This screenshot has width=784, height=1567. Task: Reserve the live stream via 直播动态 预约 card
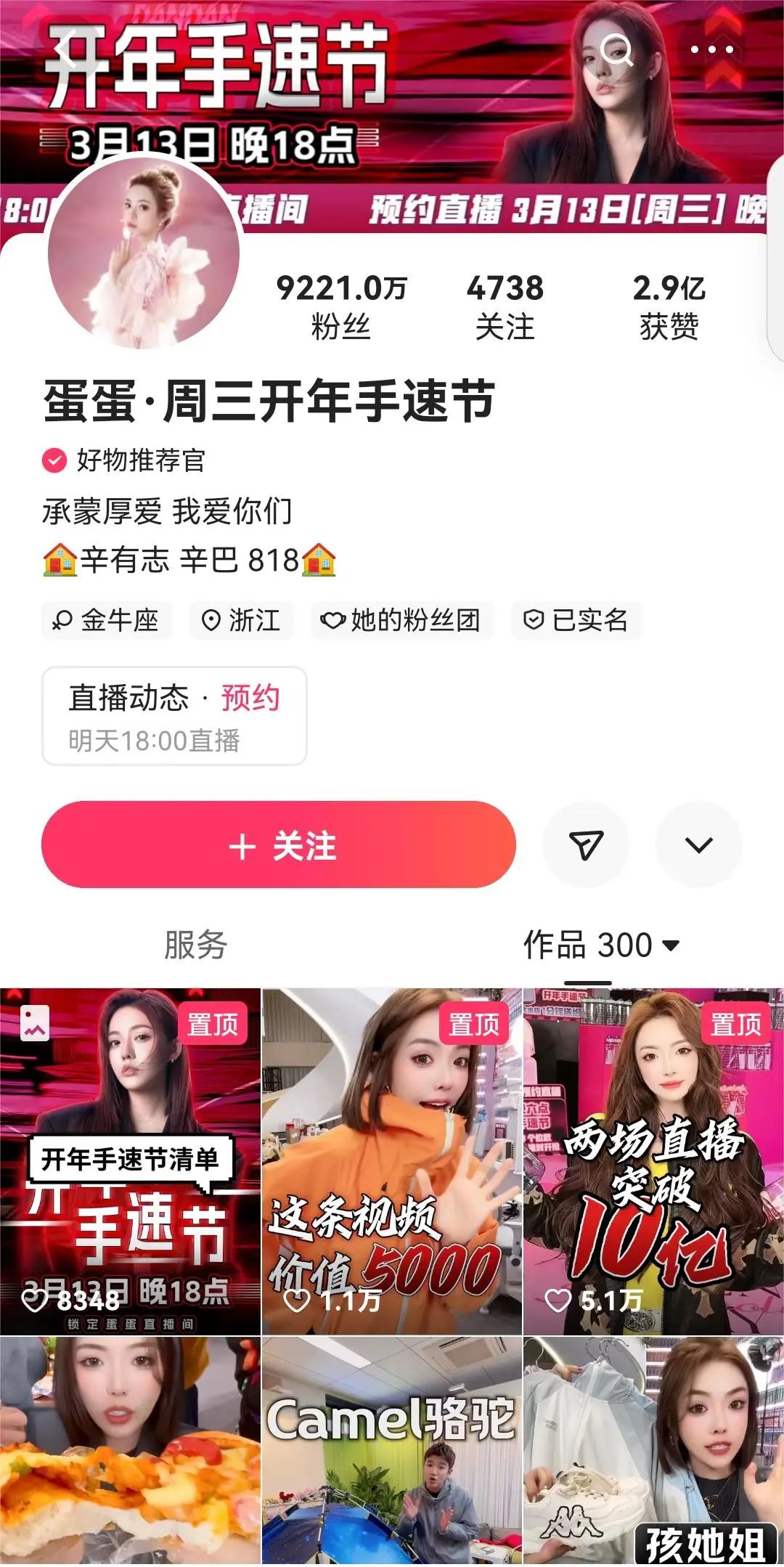pos(174,716)
